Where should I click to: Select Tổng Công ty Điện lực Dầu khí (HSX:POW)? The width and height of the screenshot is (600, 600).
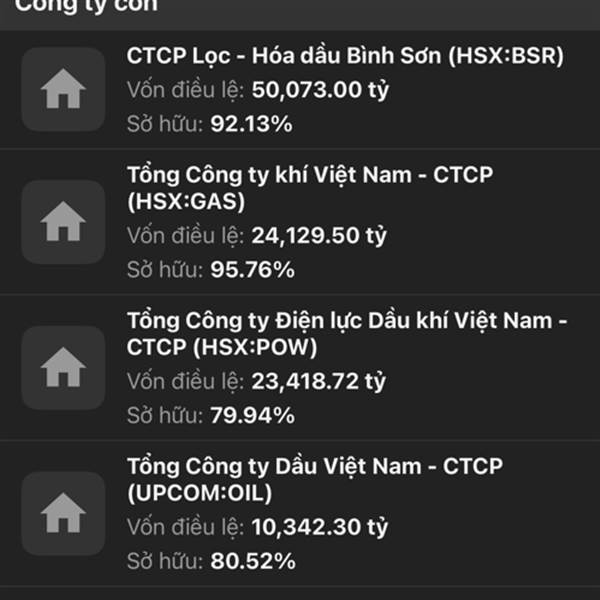tap(346, 334)
